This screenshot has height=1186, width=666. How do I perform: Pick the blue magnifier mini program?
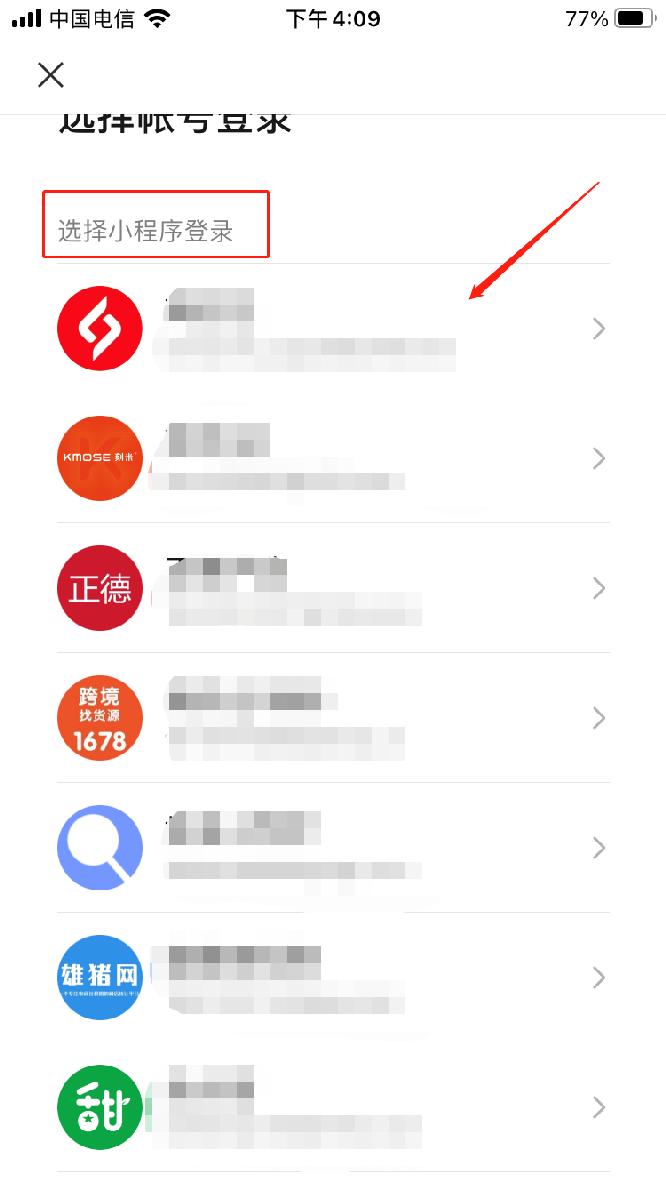[333, 847]
